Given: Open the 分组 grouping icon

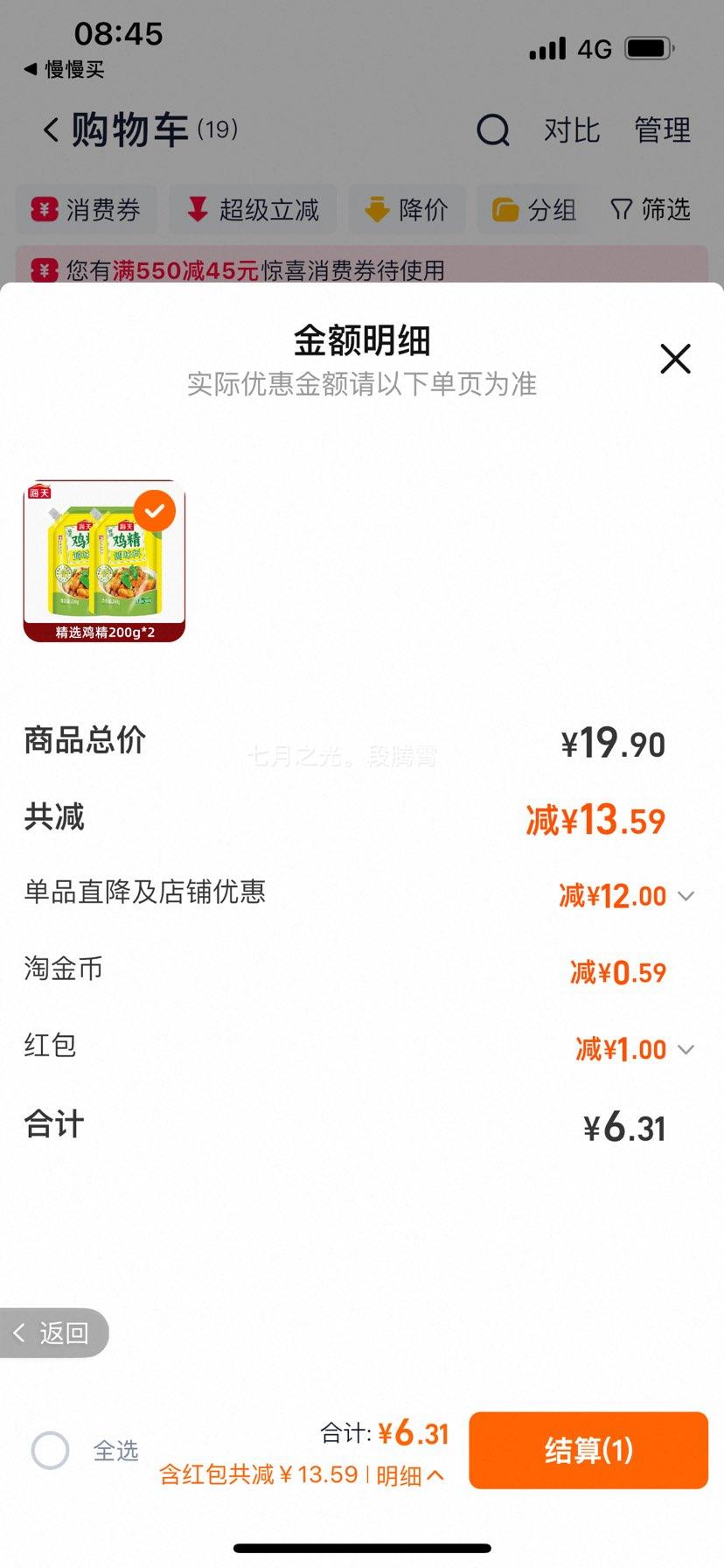Looking at the screenshot, I should pos(505,210).
